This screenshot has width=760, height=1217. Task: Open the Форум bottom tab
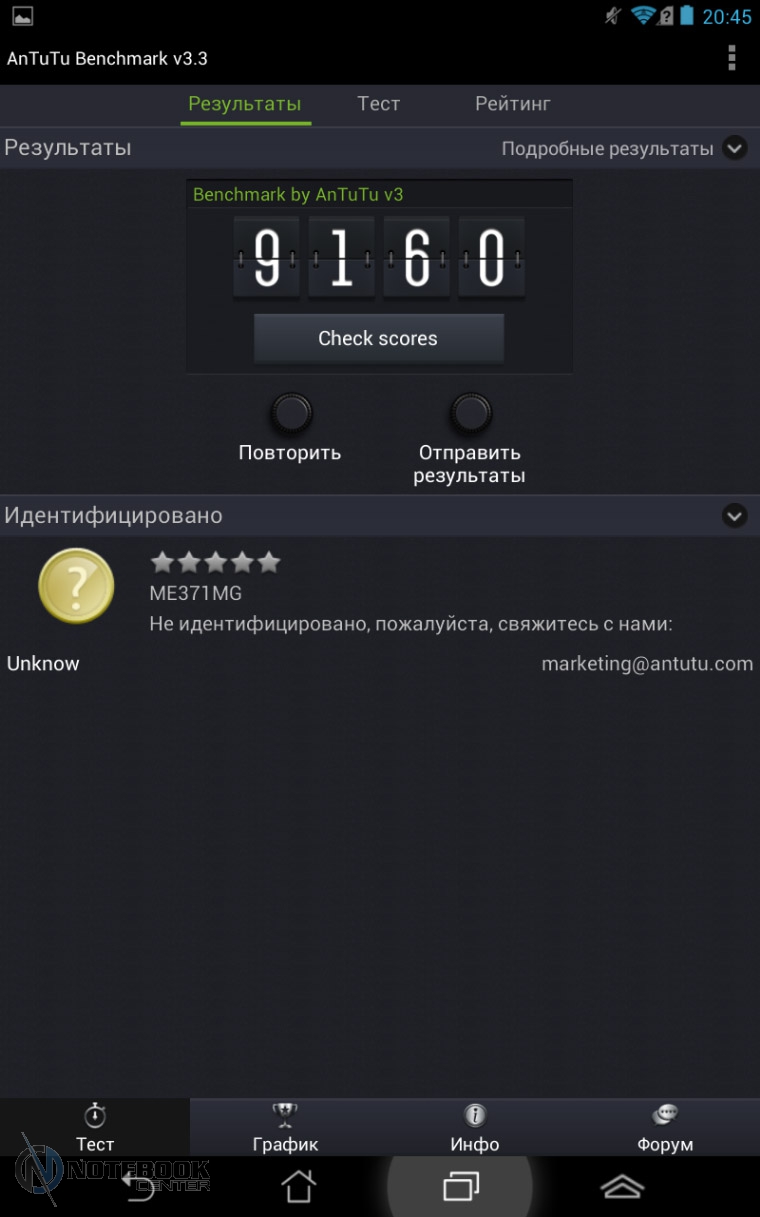pyautogui.click(x=665, y=1128)
